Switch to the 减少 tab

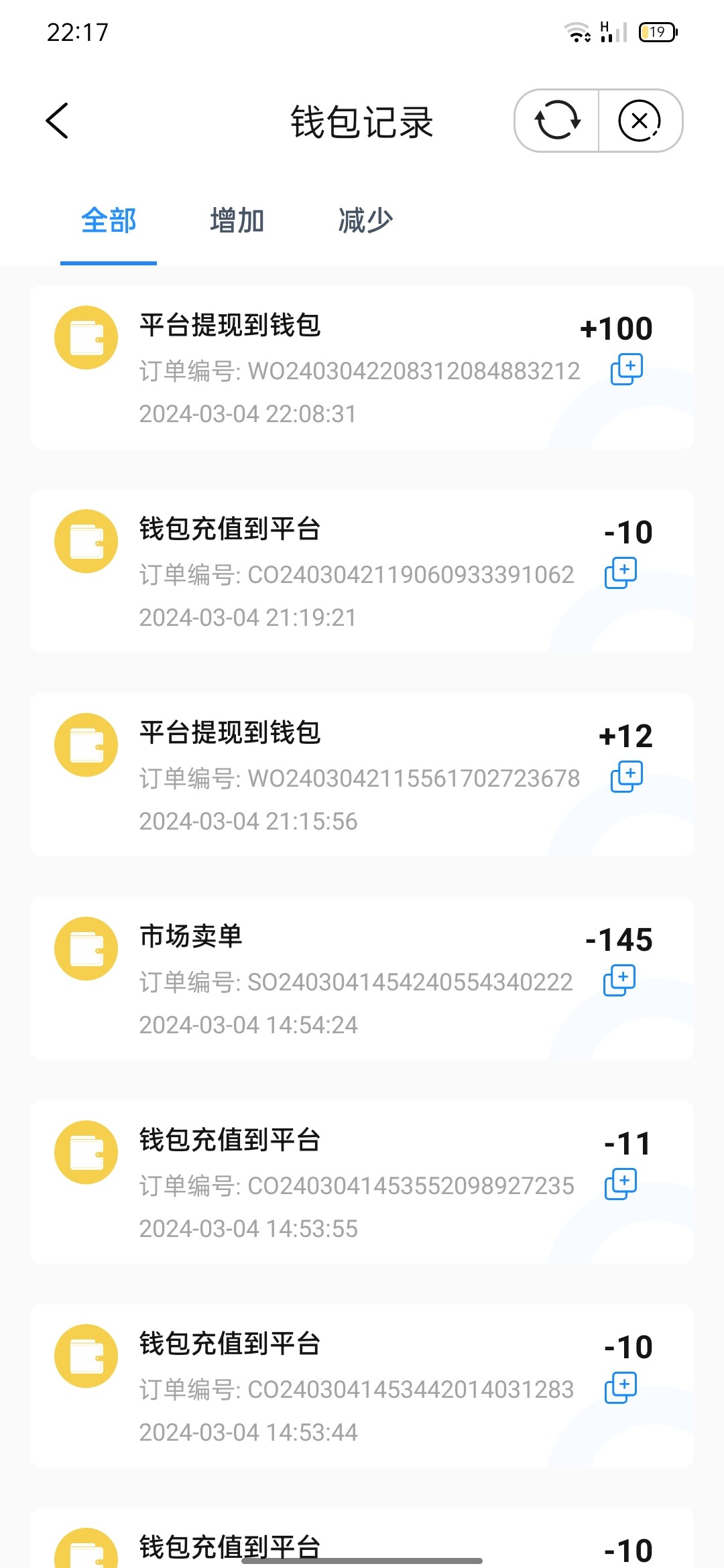[x=365, y=220]
